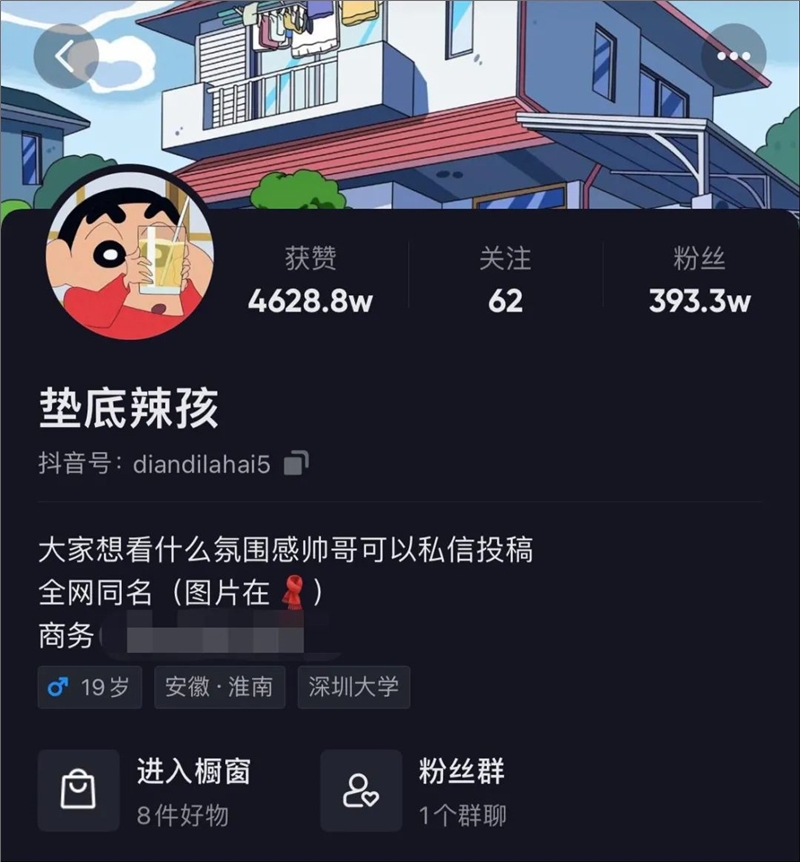Open the three-dot overflow menu

(733, 56)
